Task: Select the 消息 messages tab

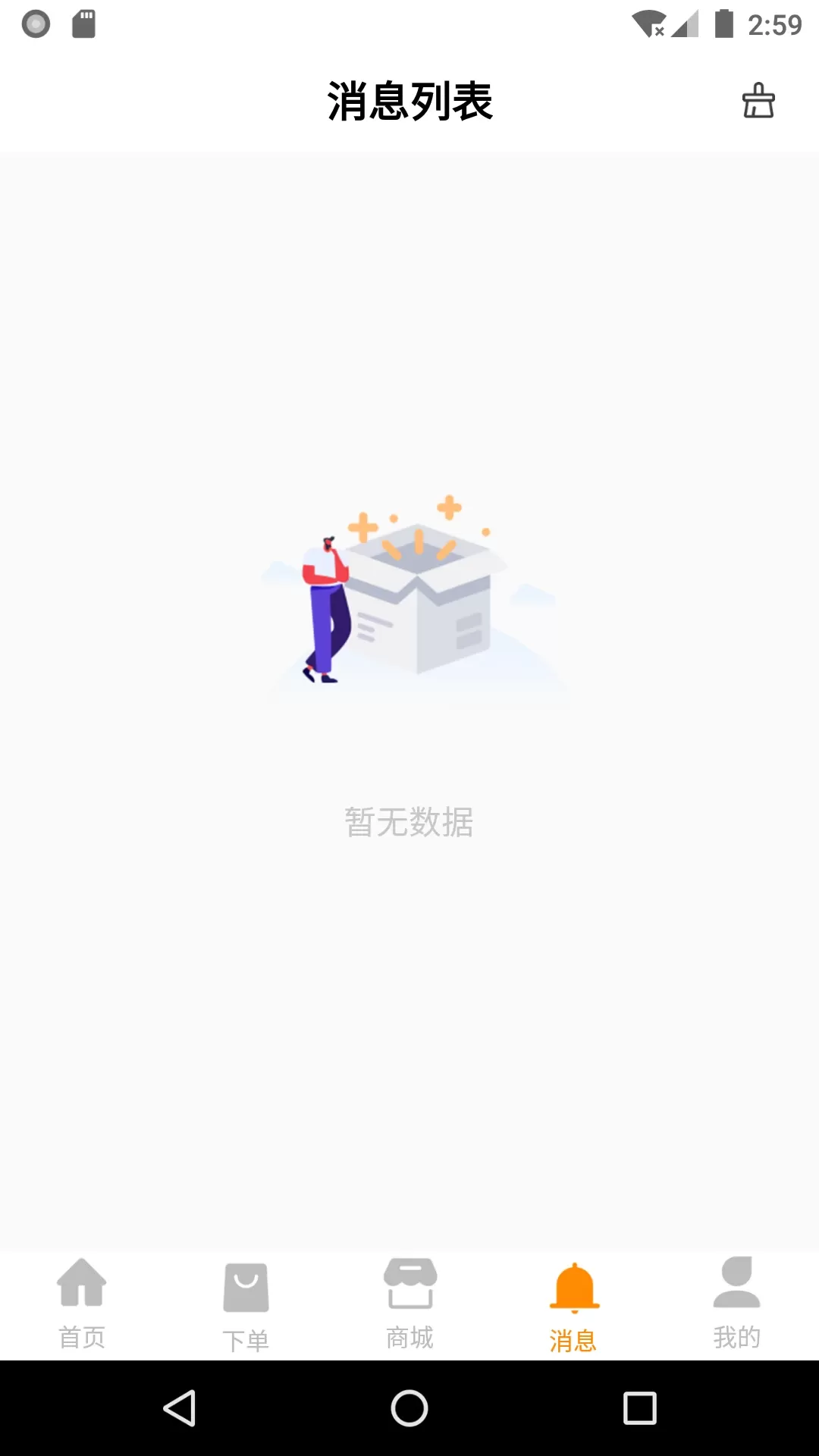Action: [x=573, y=1306]
